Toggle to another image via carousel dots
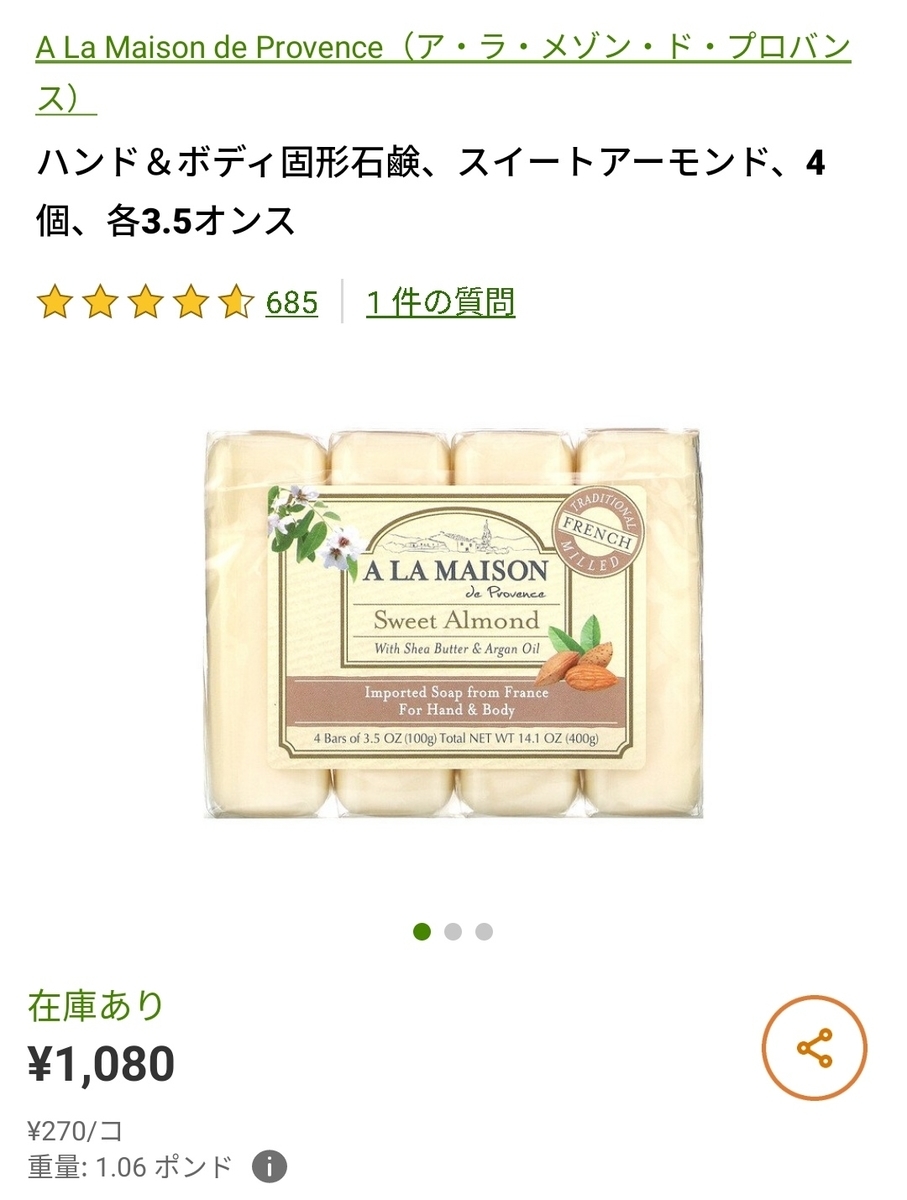The width and height of the screenshot is (907, 1200). pos(453,930)
